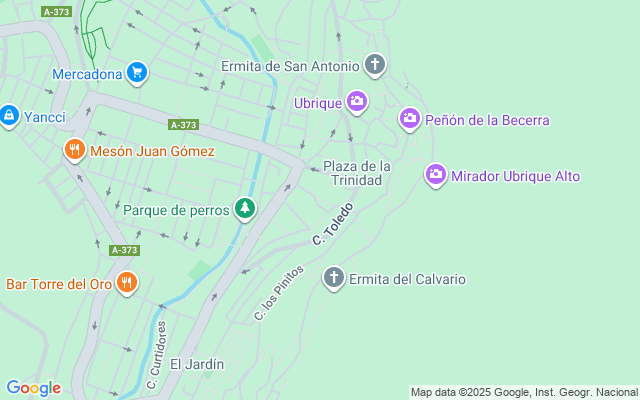Open the Ermita del Calvario marker
The height and width of the screenshot is (400, 640).
(x=334, y=279)
